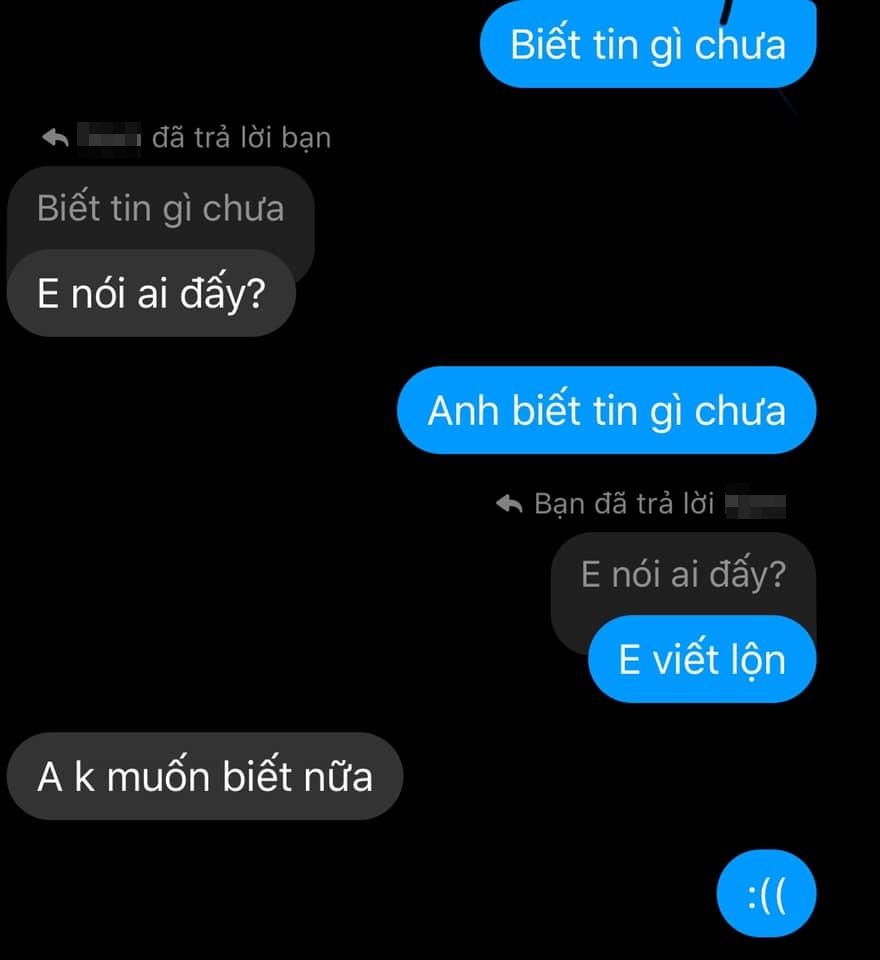The height and width of the screenshot is (960, 880).
Task: Click the reply arrow before "Bạn đã trả lời"
Action: [x=508, y=503]
